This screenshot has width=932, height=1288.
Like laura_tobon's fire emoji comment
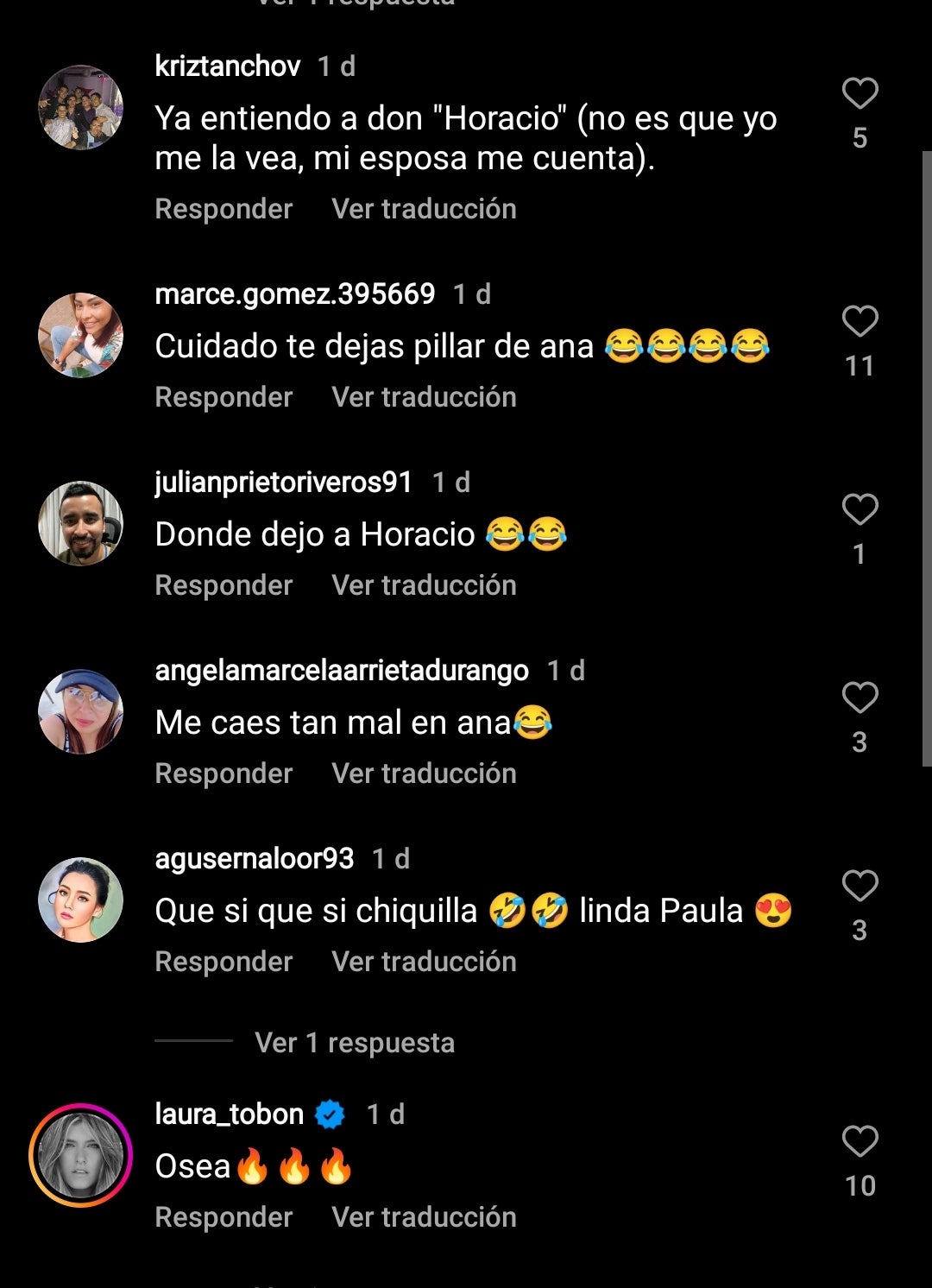[859, 1142]
